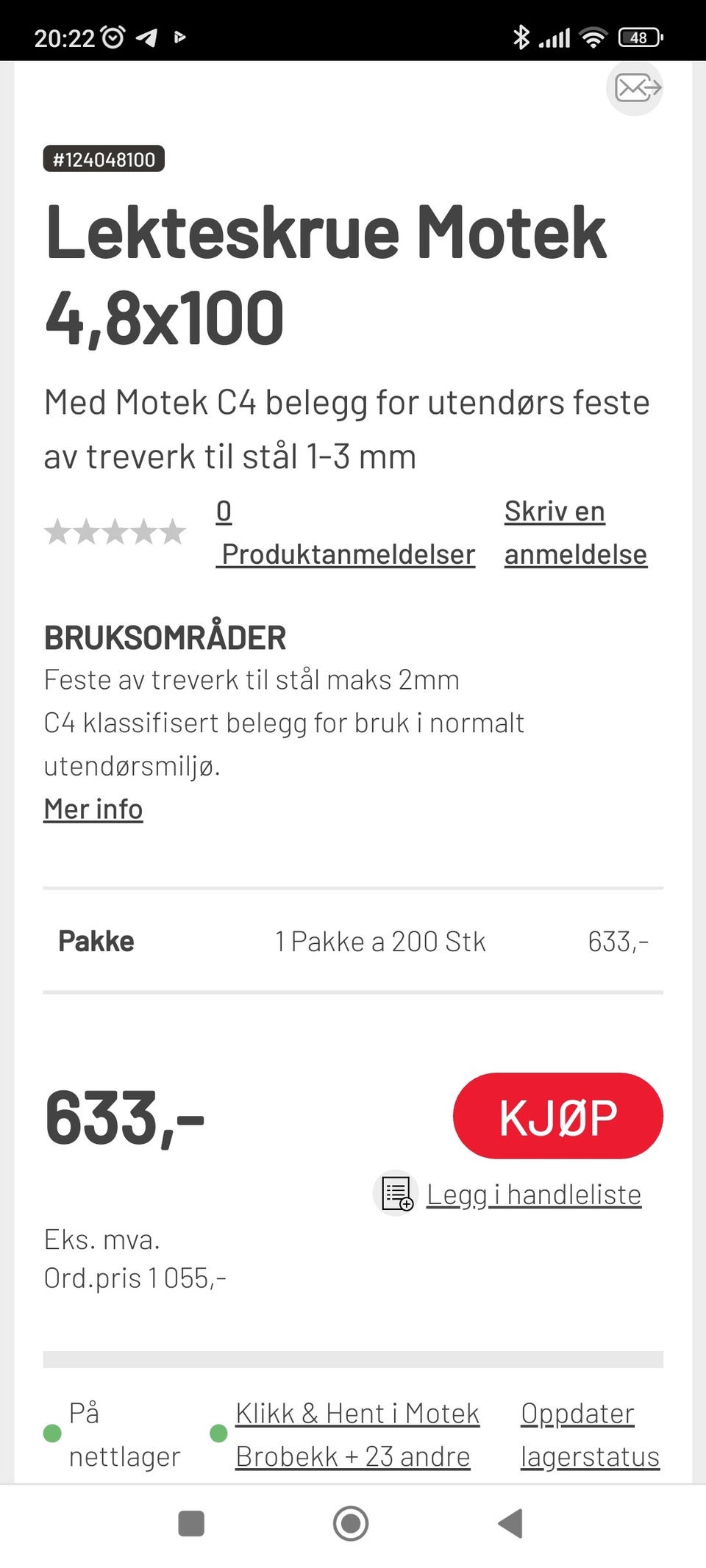Screen dimensions: 706x1568
Task: Select the #124048100 product number badge
Action: pos(104,158)
